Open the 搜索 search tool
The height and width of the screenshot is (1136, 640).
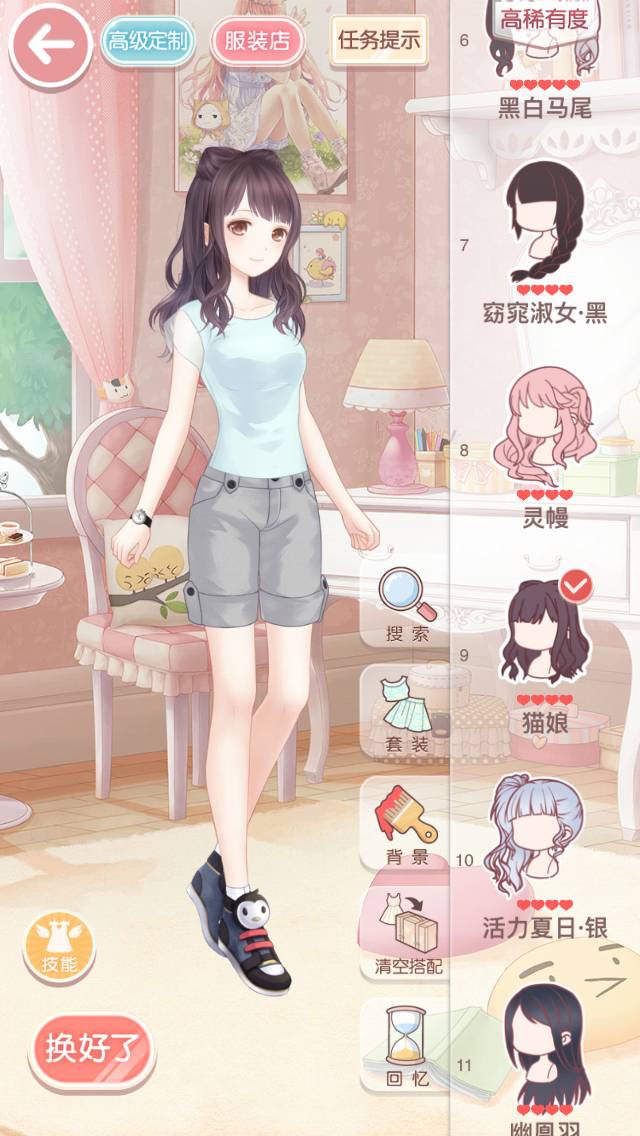[406, 604]
